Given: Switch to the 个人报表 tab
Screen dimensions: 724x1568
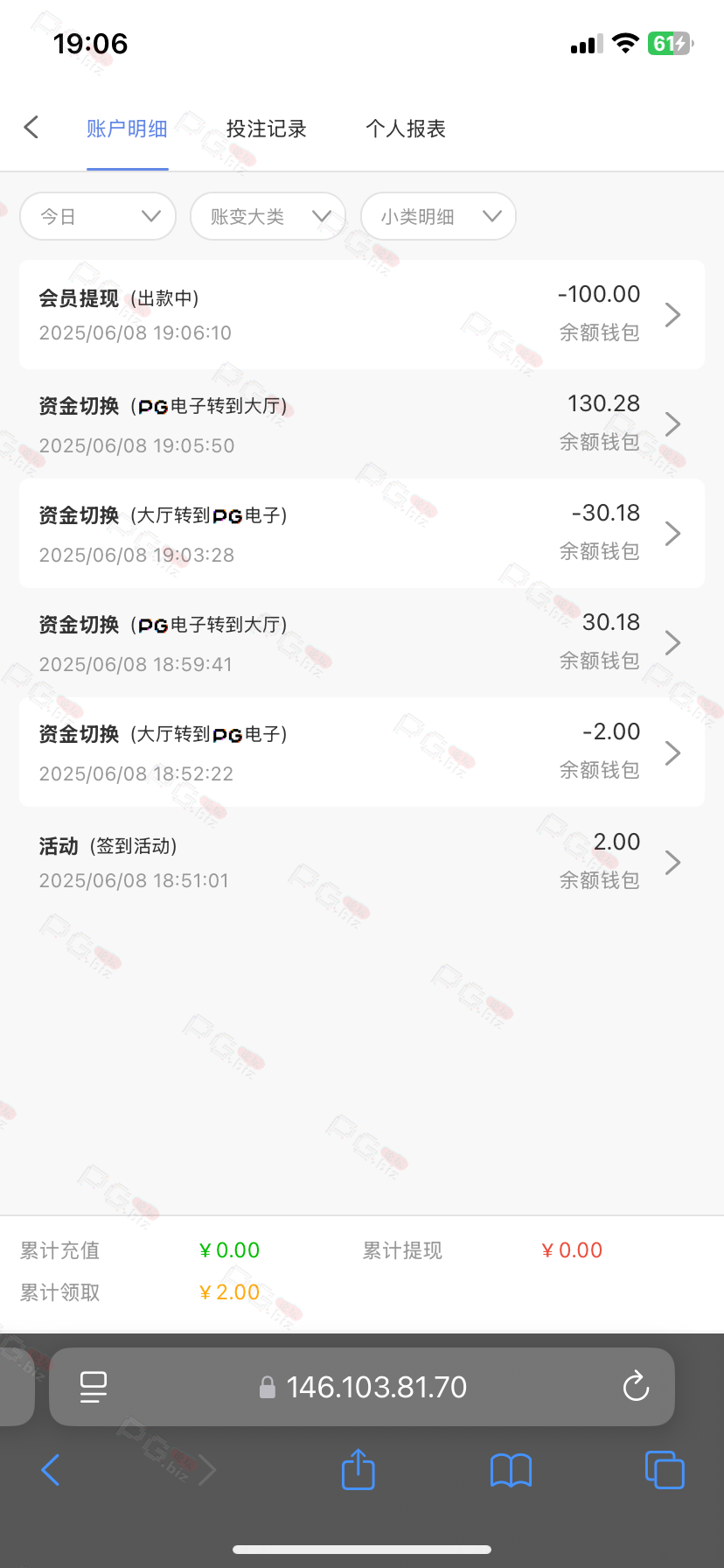Looking at the screenshot, I should point(406,129).
